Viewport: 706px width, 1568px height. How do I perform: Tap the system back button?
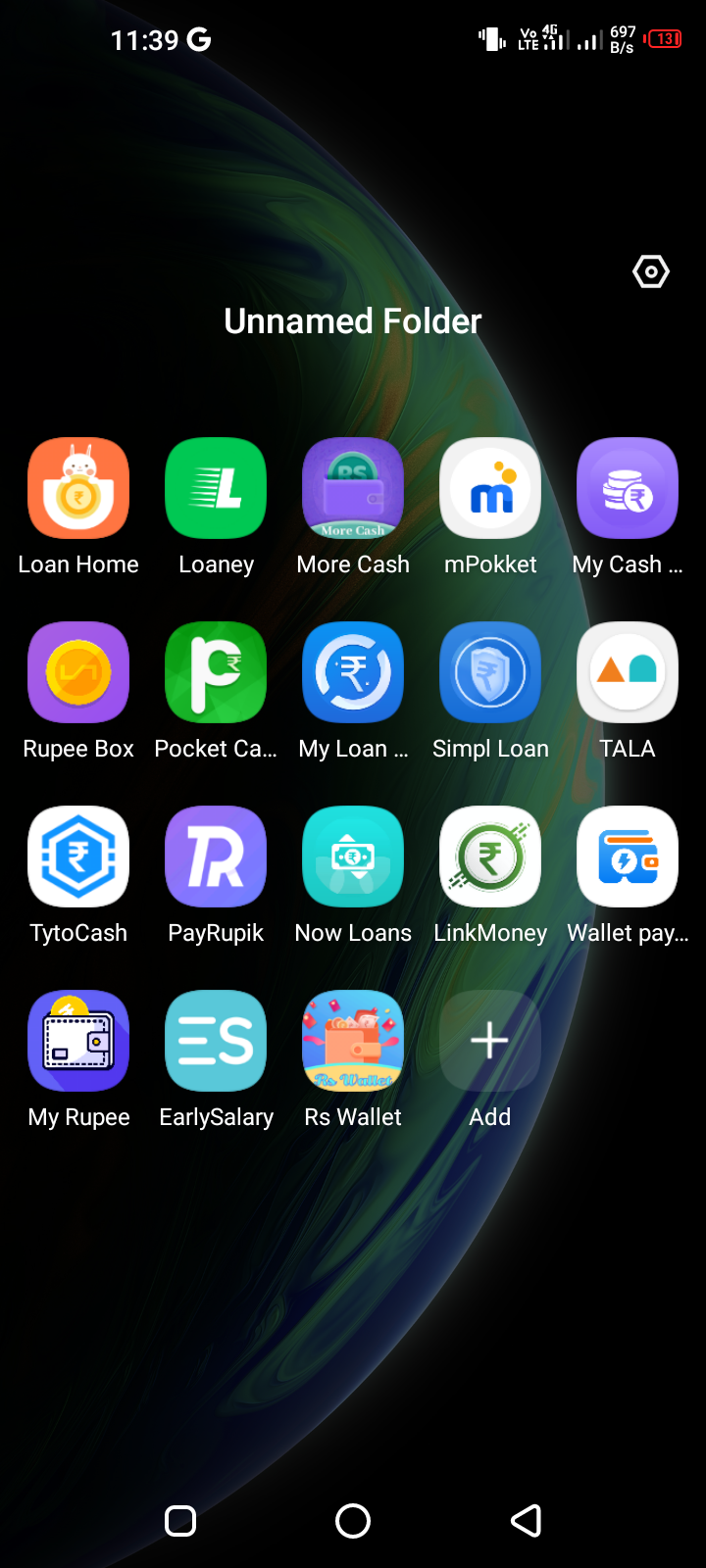point(527,1521)
